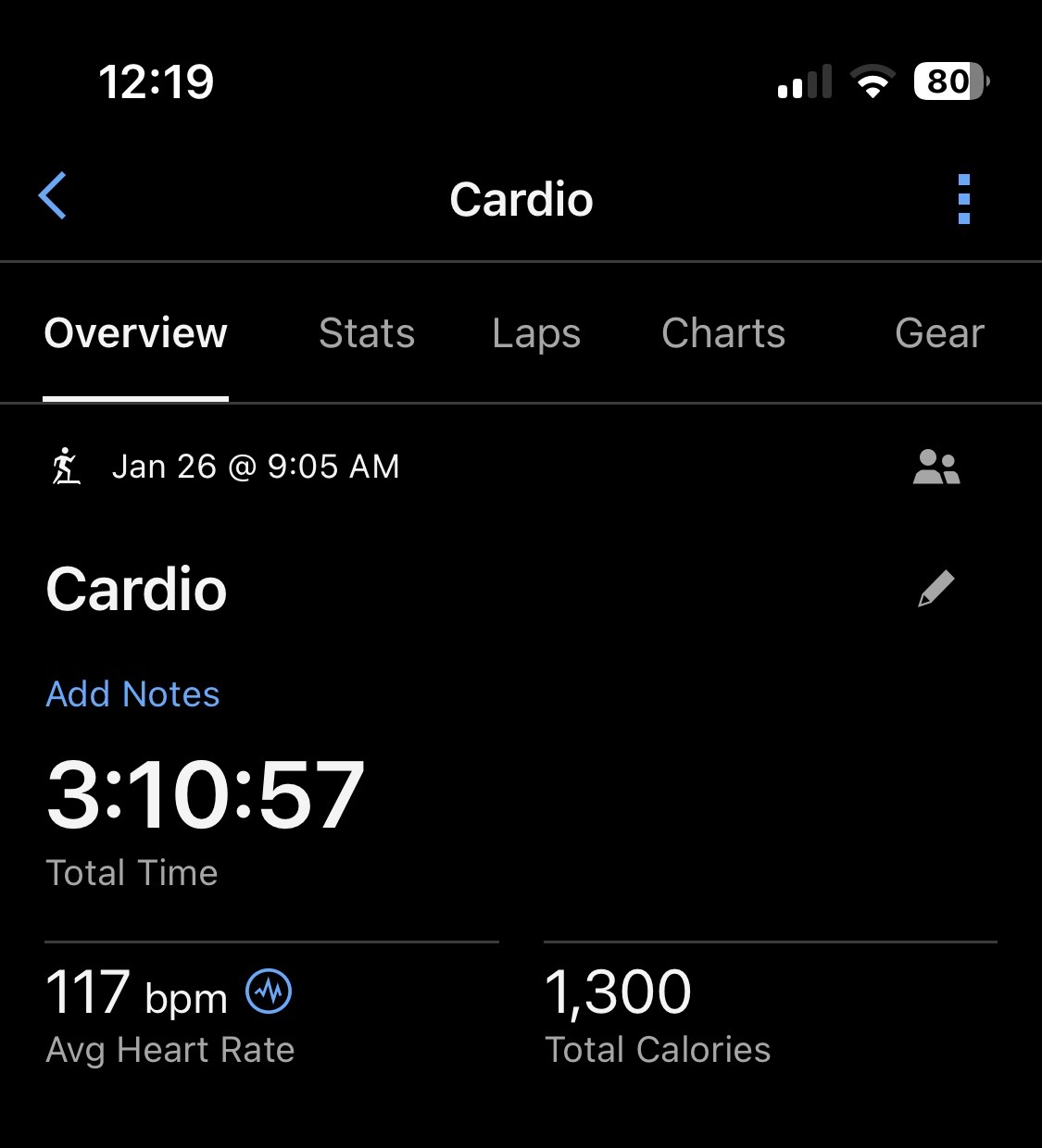Open the three-dot overflow menu
1042x1148 pixels.
click(x=963, y=199)
